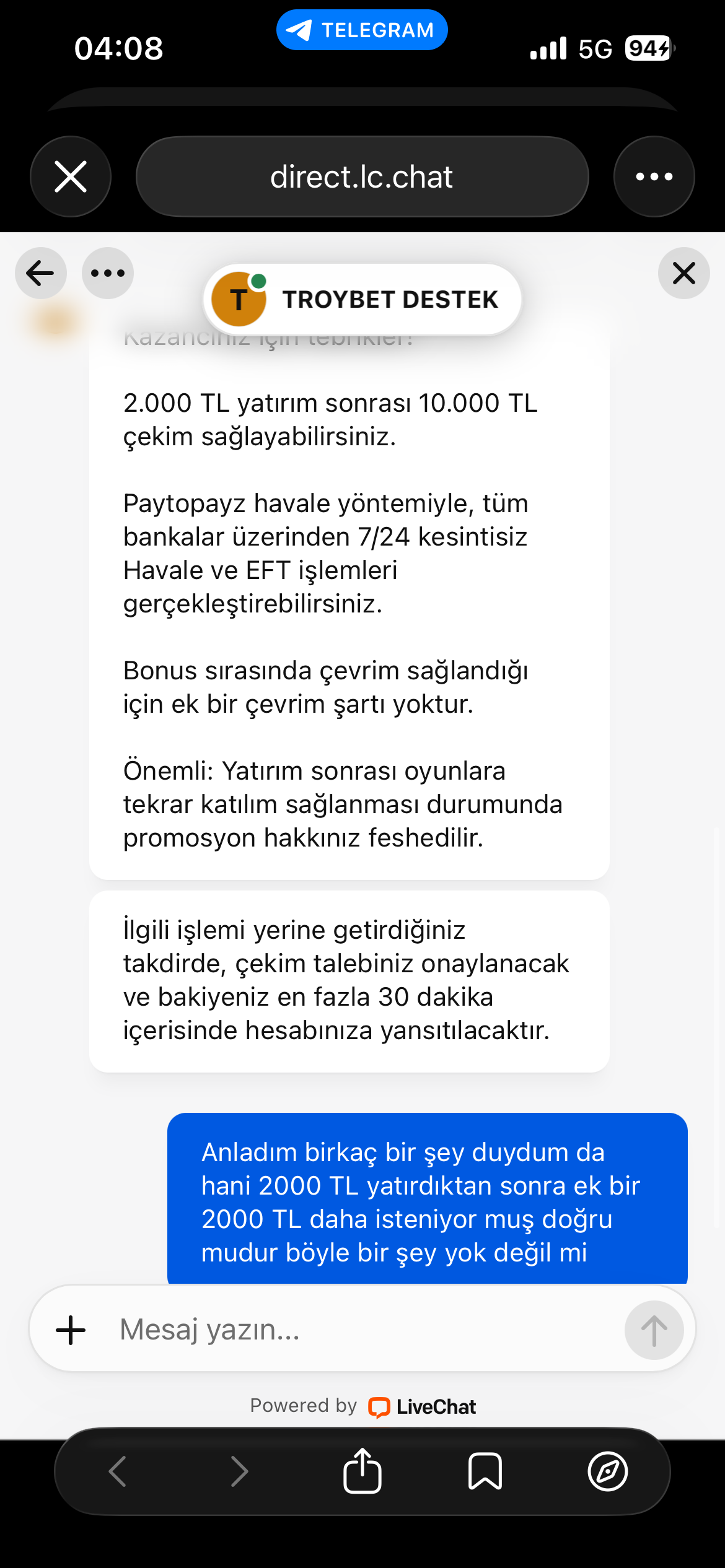The height and width of the screenshot is (1568, 725).
Task: Open the browser's three-dot options menu
Action: (x=654, y=176)
